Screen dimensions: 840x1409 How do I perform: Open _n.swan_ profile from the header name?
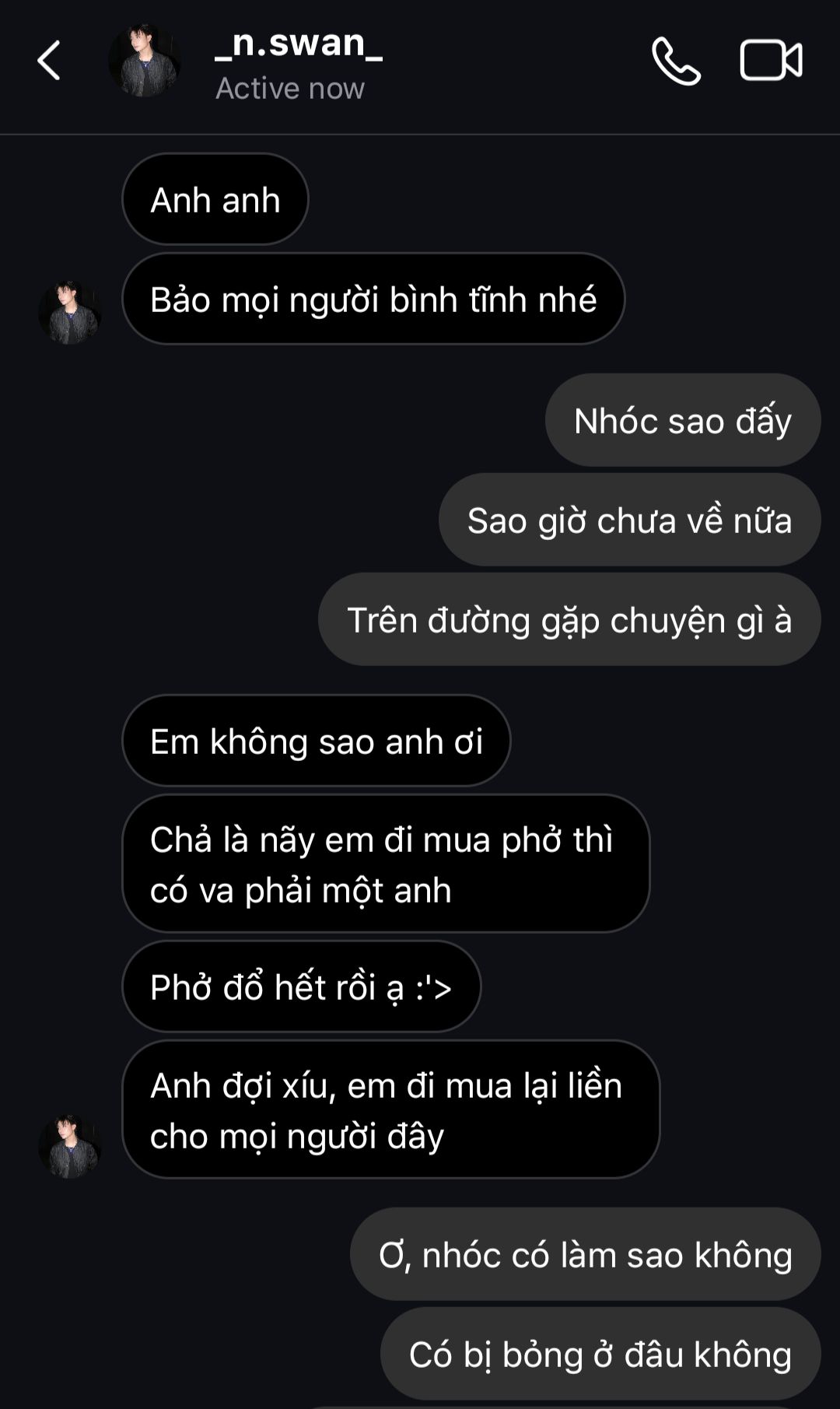(299, 44)
